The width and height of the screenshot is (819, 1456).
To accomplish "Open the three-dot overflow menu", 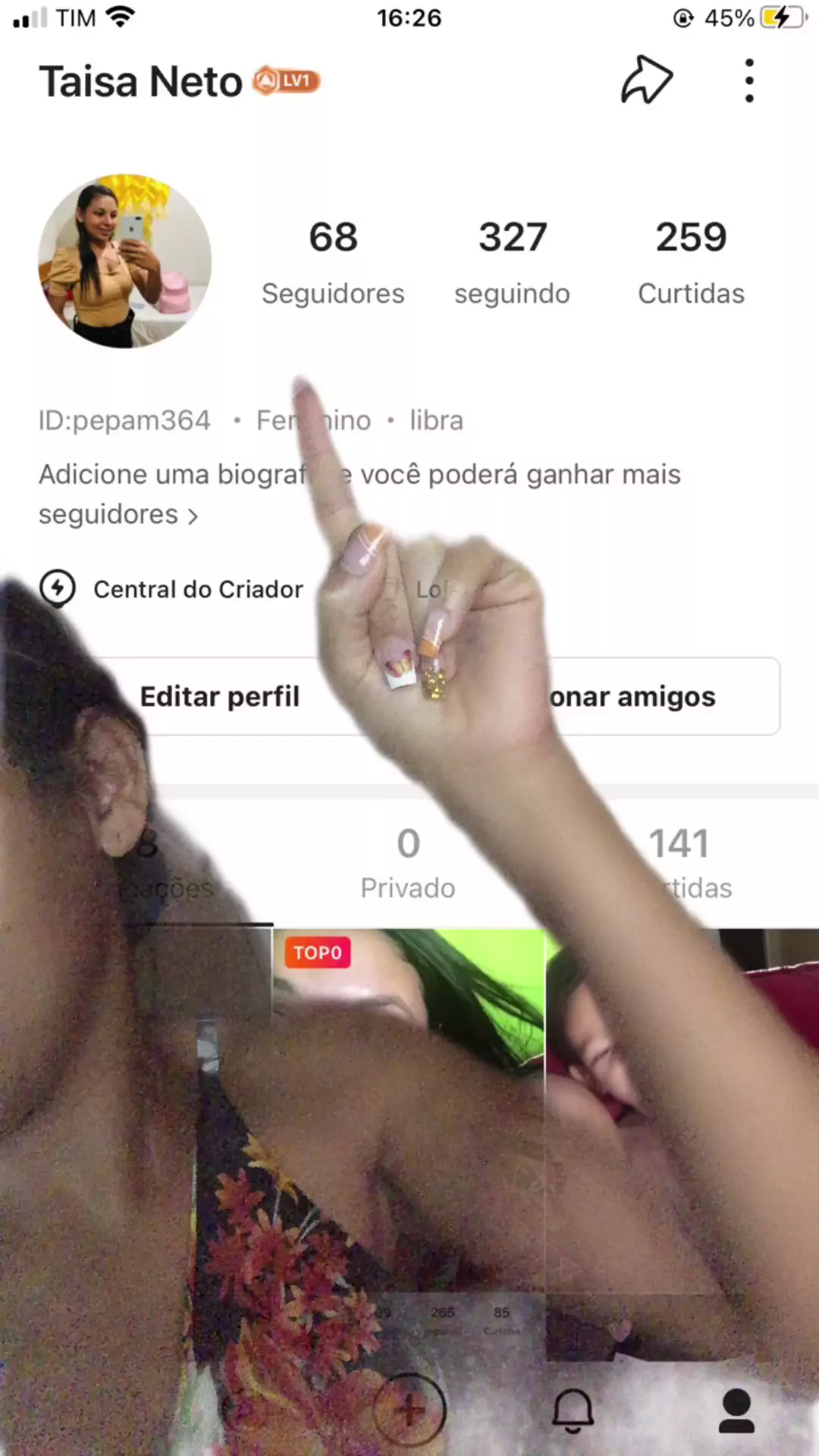I will (748, 80).
